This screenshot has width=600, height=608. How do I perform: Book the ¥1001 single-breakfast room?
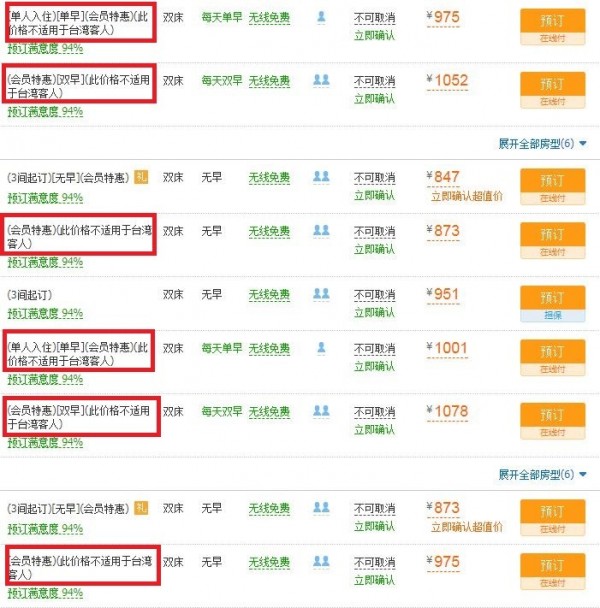552,351
